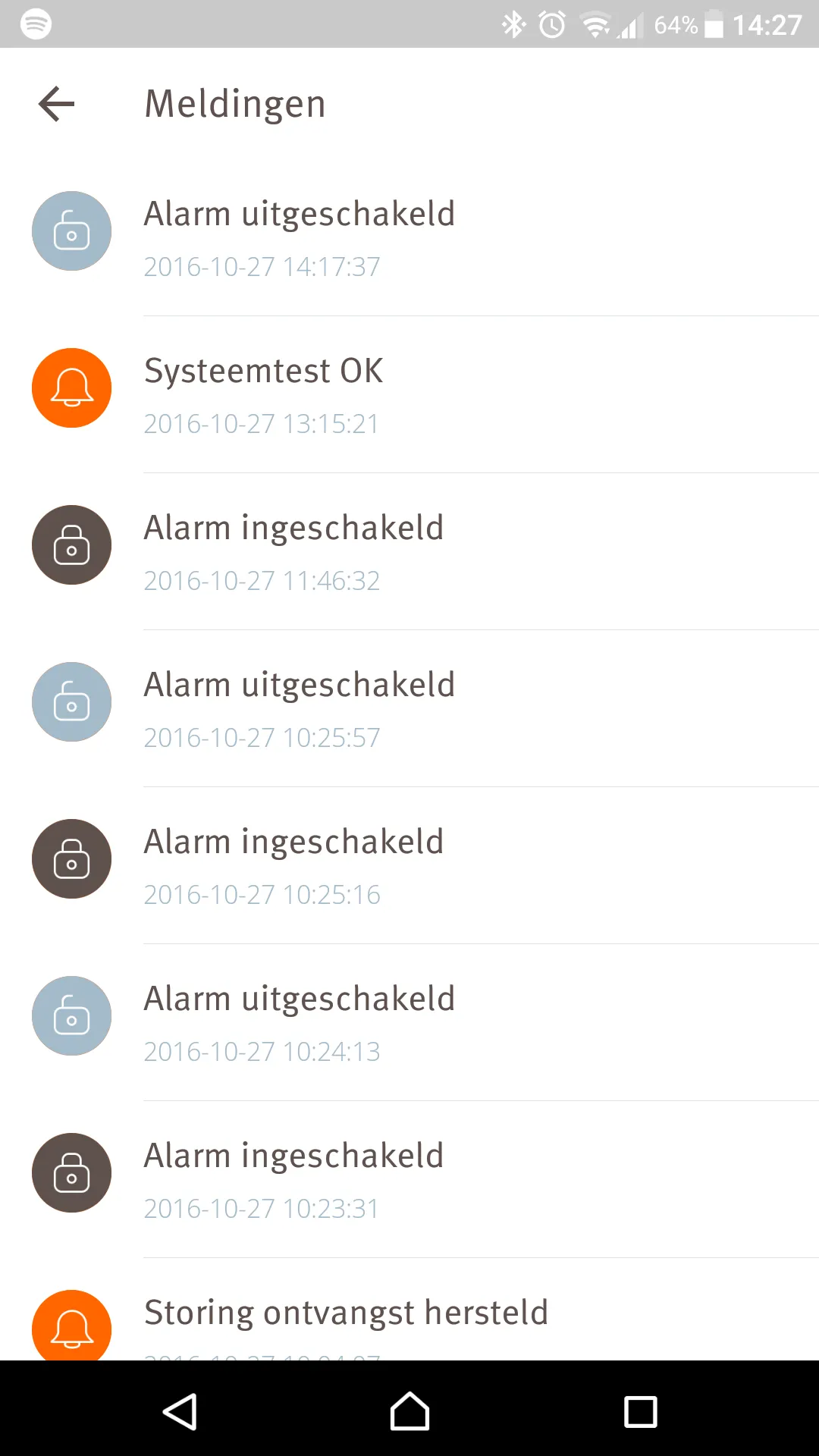Screen dimensions: 819x1456
Task: Tap the unlock icon beside Alarm uitgeschakeld 10:25:57
Action: click(x=71, y=701)
